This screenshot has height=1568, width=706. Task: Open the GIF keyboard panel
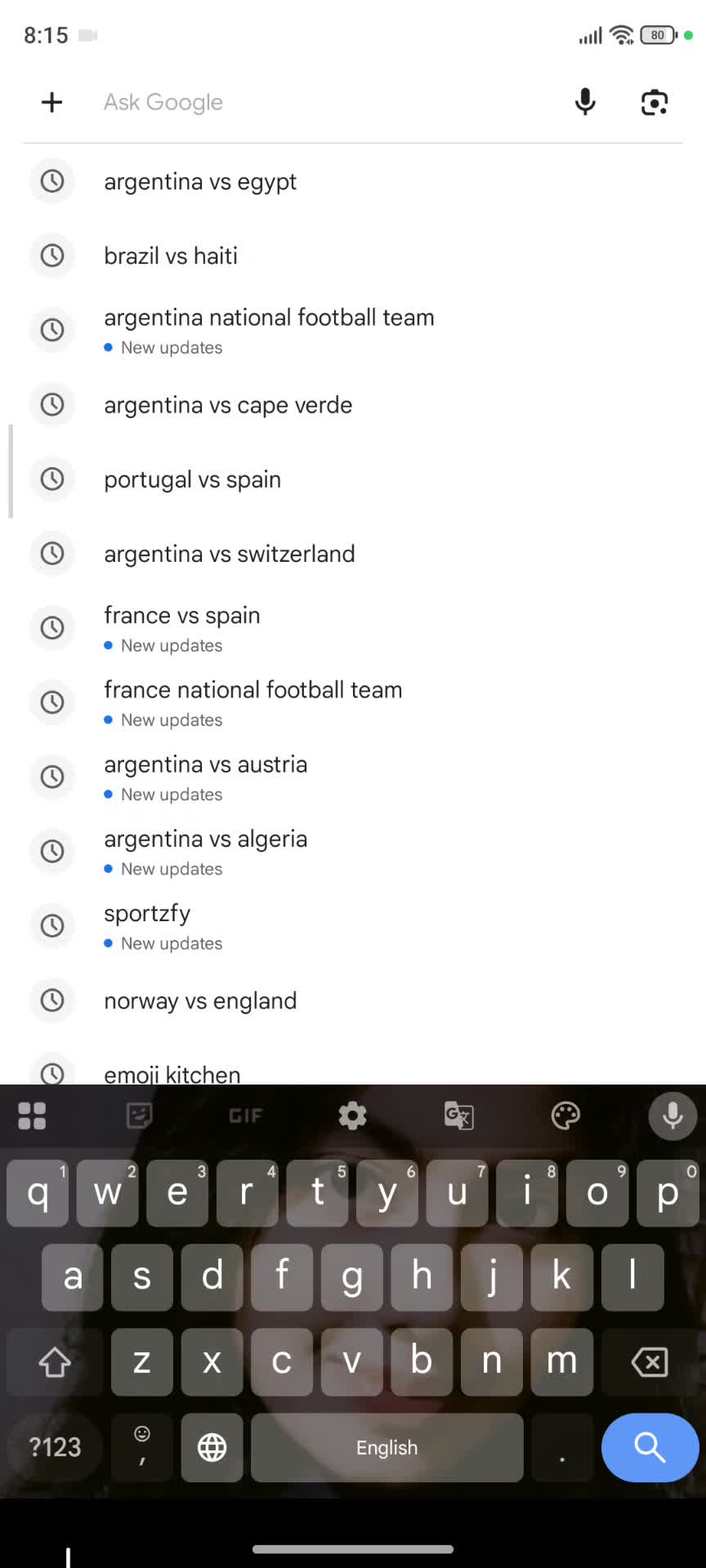click(246, 1116)
